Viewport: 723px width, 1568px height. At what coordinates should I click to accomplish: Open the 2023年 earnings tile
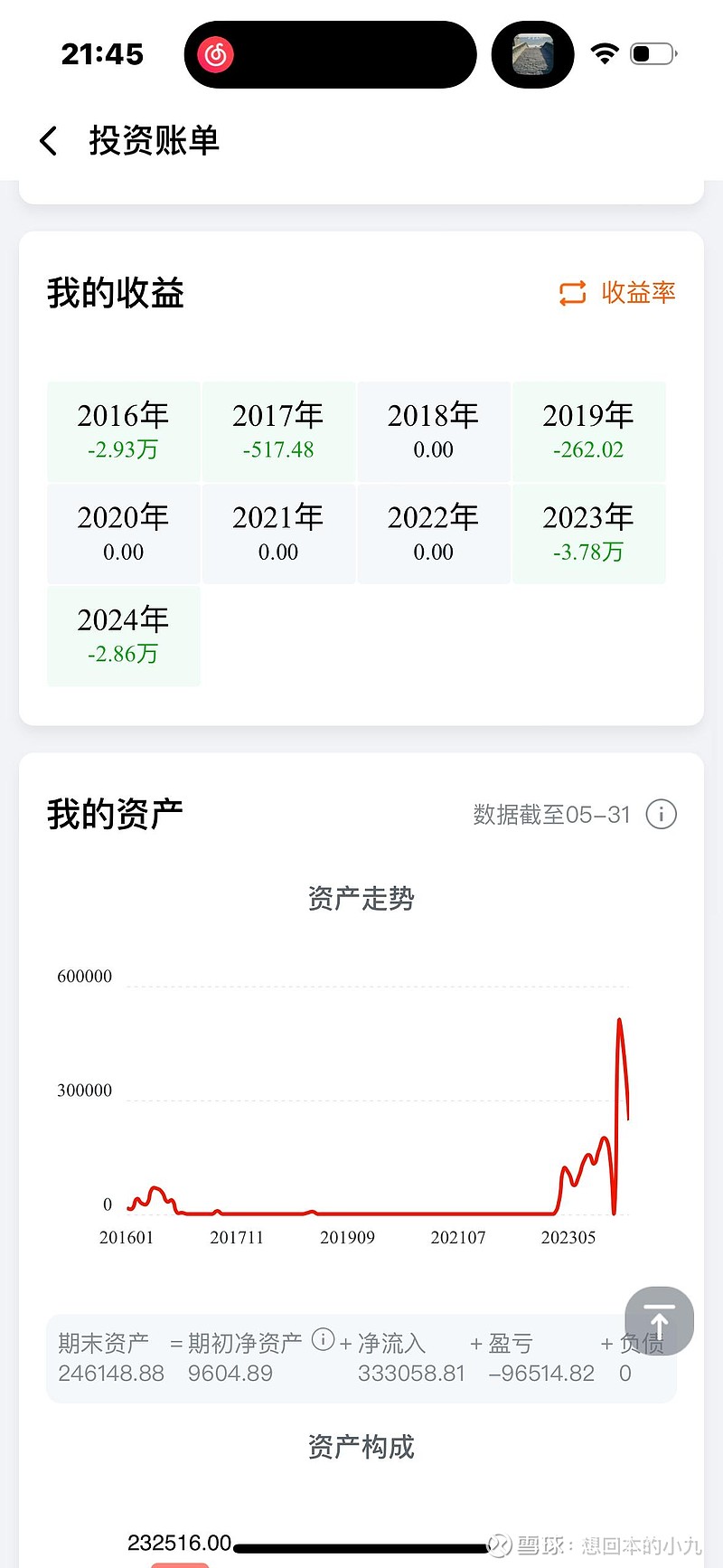[x=588, y=534]
